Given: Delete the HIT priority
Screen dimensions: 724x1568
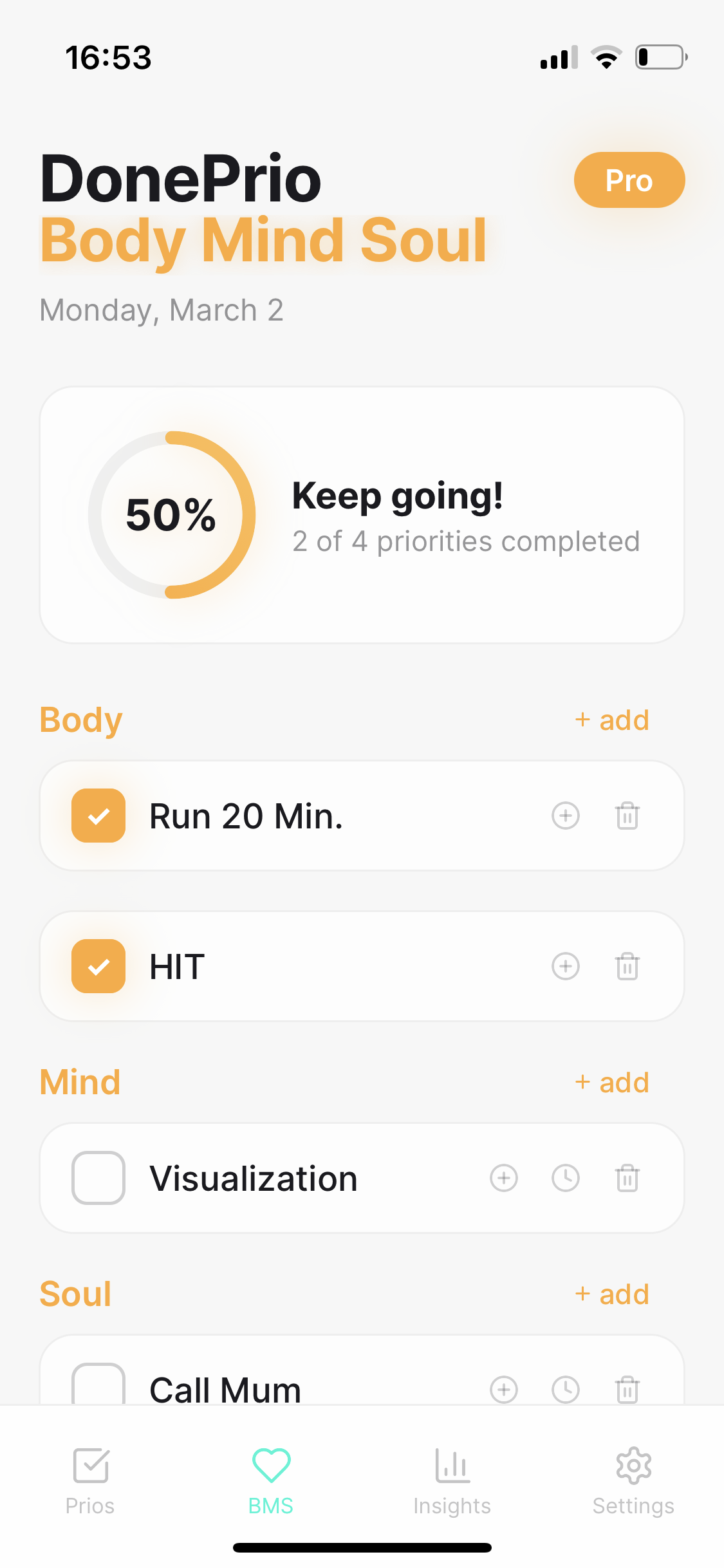Looking at the screenshot, I should click(627, 966).
